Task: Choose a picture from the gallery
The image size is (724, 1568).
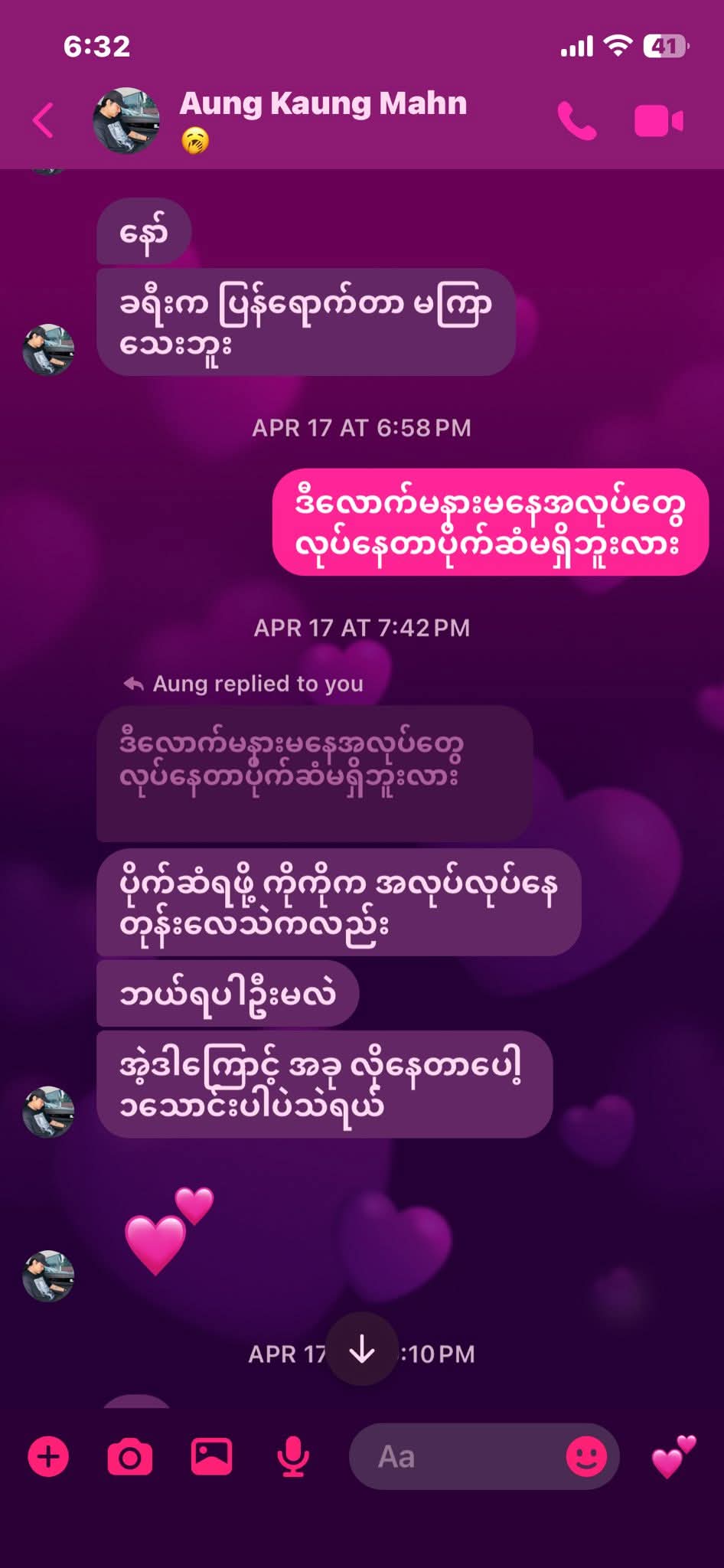Action: pyautogui.click(x=211, y=1456)
